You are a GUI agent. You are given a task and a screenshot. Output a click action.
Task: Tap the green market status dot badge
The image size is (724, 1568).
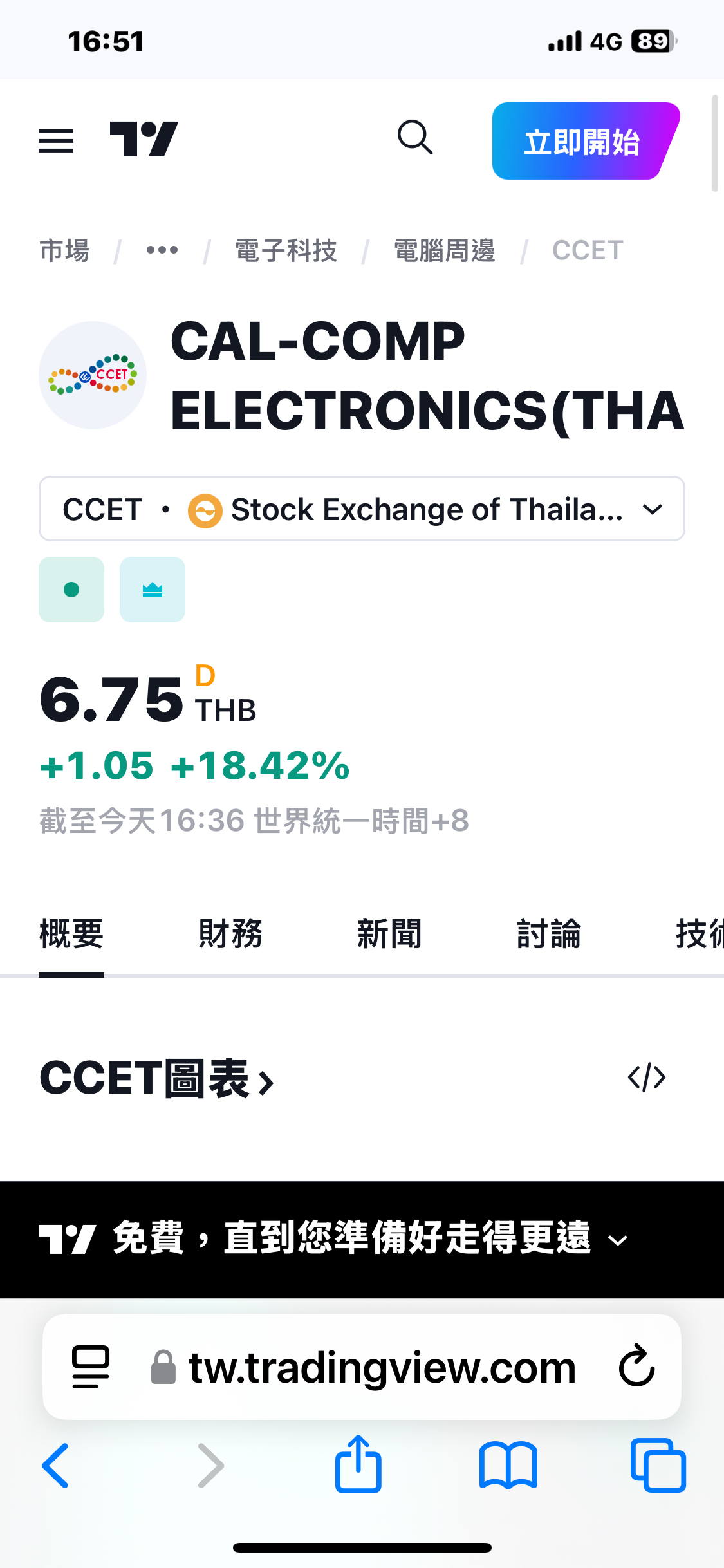pyautogui.click(x=71, y=590)
